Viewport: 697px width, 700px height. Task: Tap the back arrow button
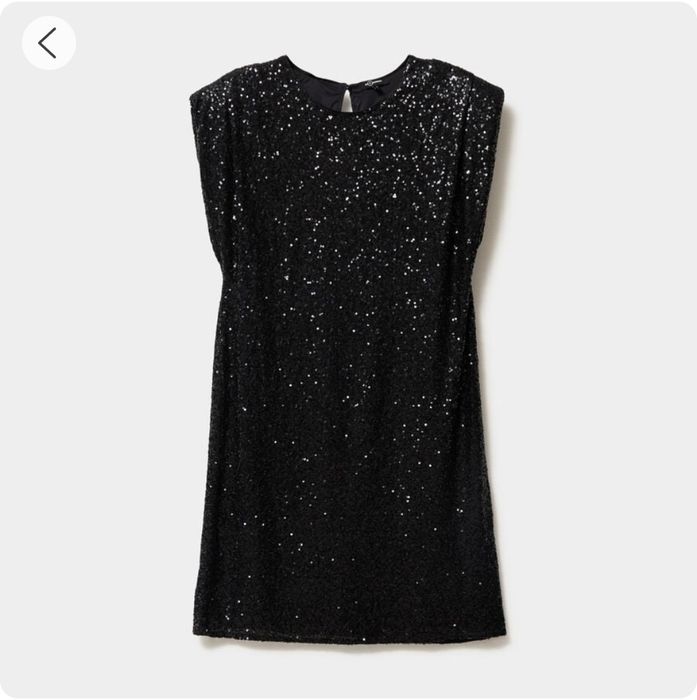click(48, 43)
